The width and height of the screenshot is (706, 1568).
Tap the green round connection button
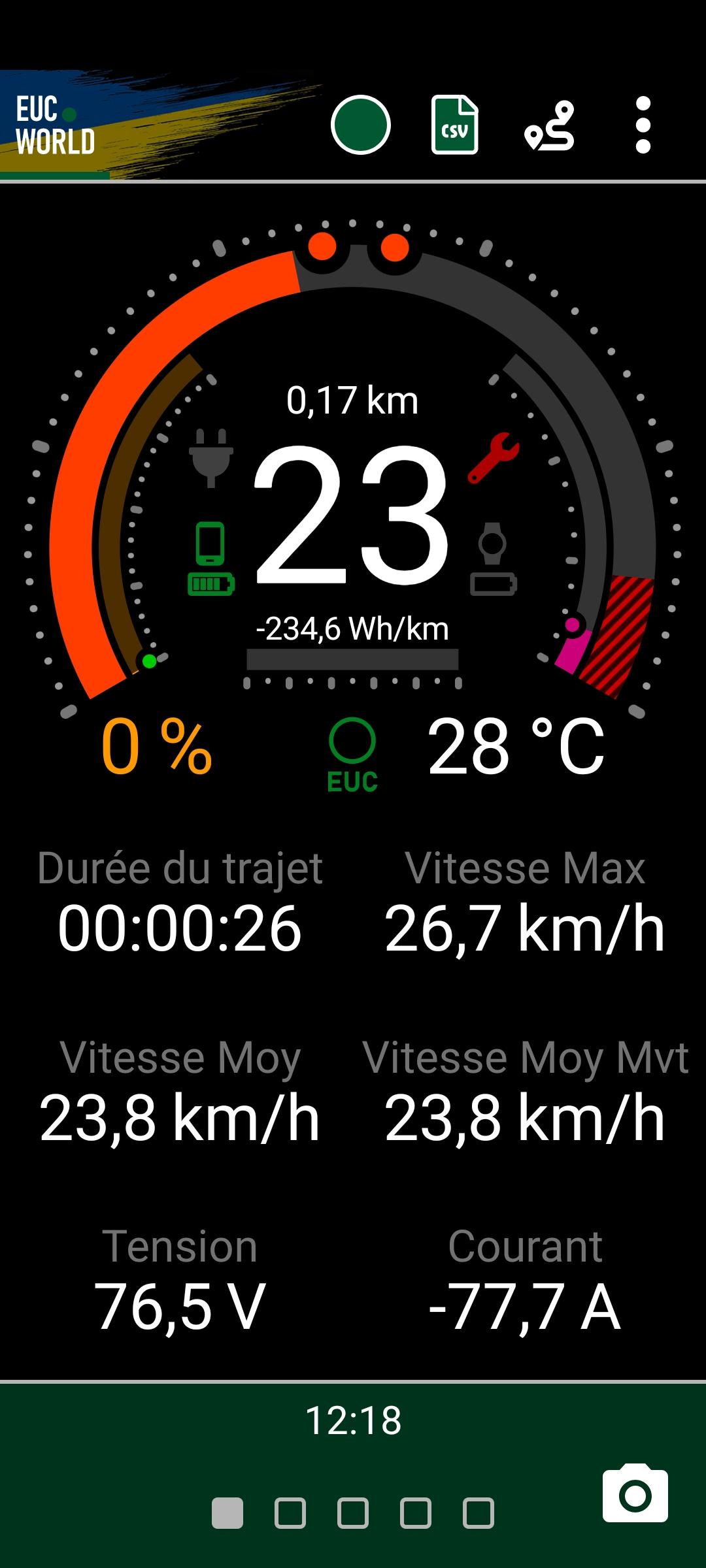(x=361, y=125)
